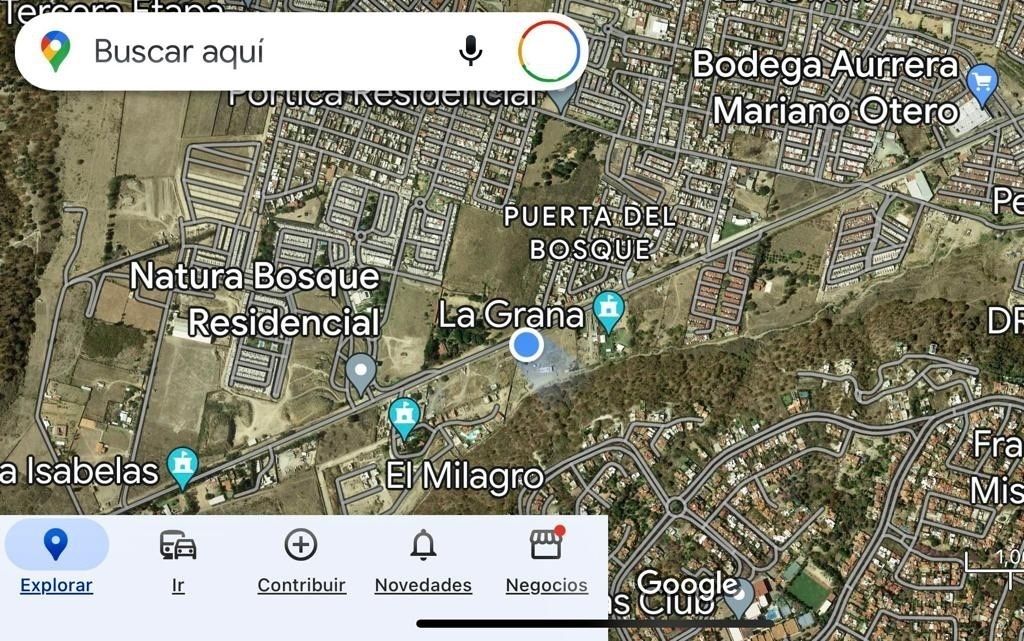Viewport: 1024px width, 641px height.
Task: Open the account profile circle
Action: [548, 52]
